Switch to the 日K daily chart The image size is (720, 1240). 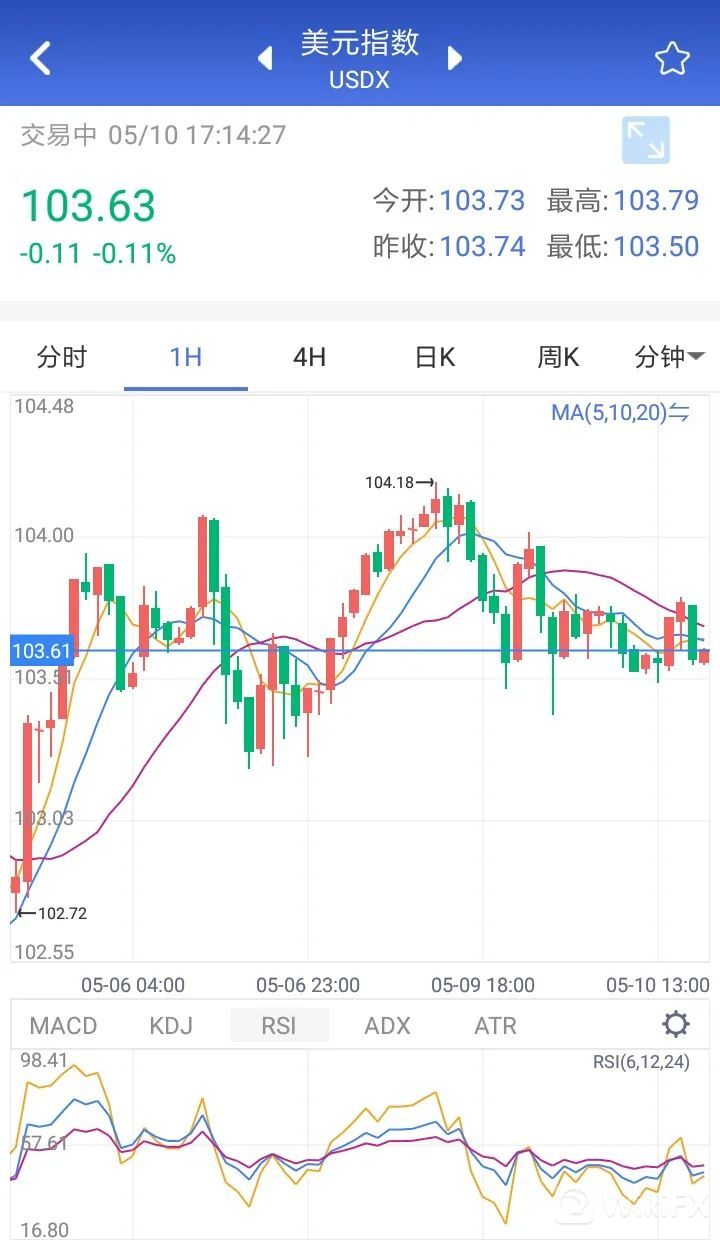click(434, 357)
